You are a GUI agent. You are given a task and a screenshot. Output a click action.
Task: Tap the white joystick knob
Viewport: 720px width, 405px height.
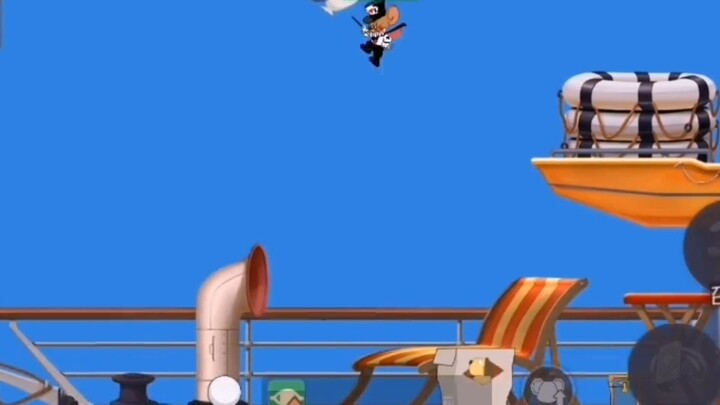[x=225, y=391]
